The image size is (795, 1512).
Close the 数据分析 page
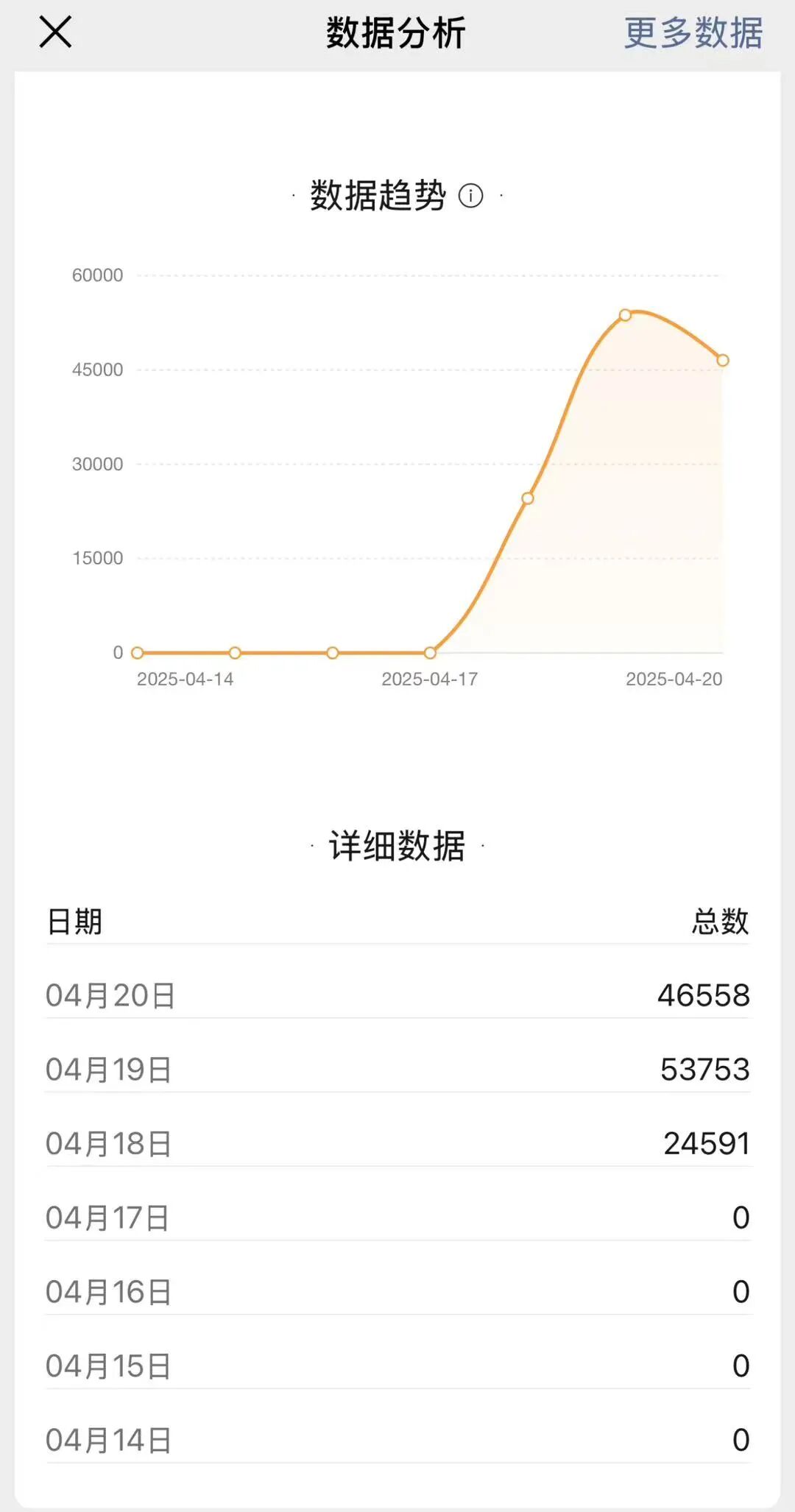click(x=55, y=32)
